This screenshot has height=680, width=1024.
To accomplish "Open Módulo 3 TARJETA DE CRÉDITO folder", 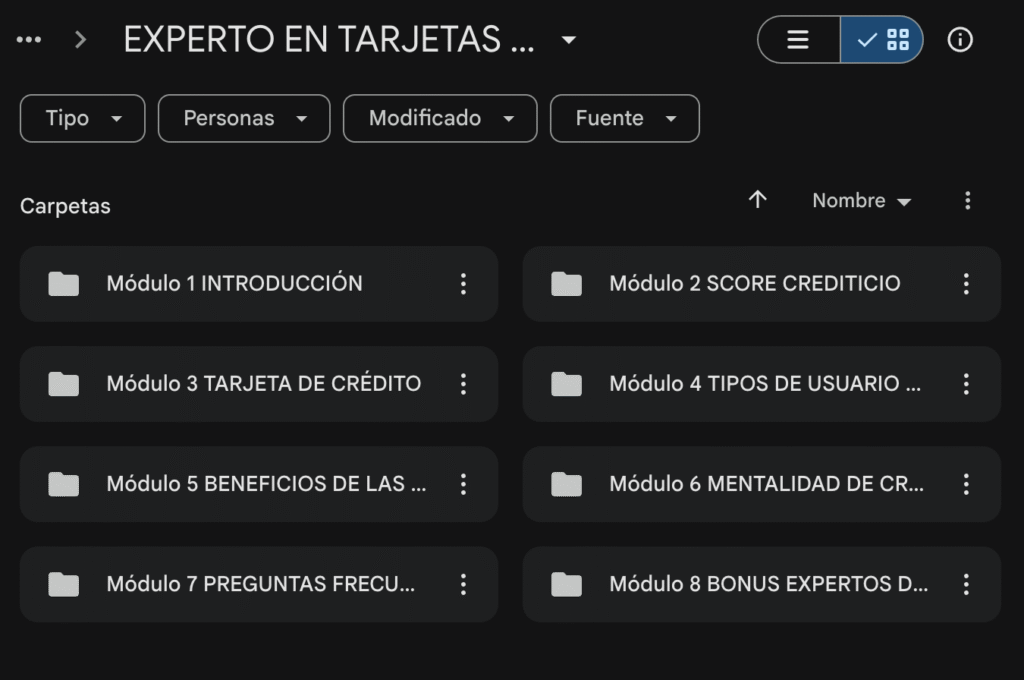I will [263, 384].
